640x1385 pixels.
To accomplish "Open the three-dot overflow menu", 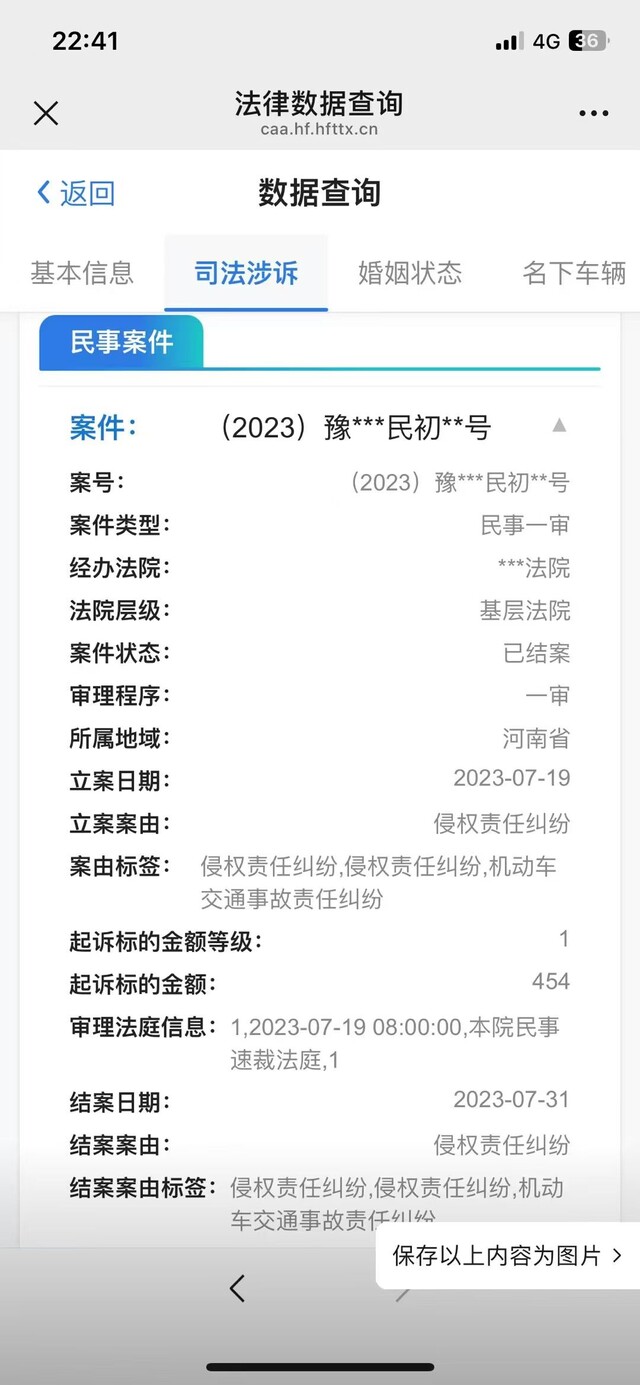I will click(x=593, y=113).
